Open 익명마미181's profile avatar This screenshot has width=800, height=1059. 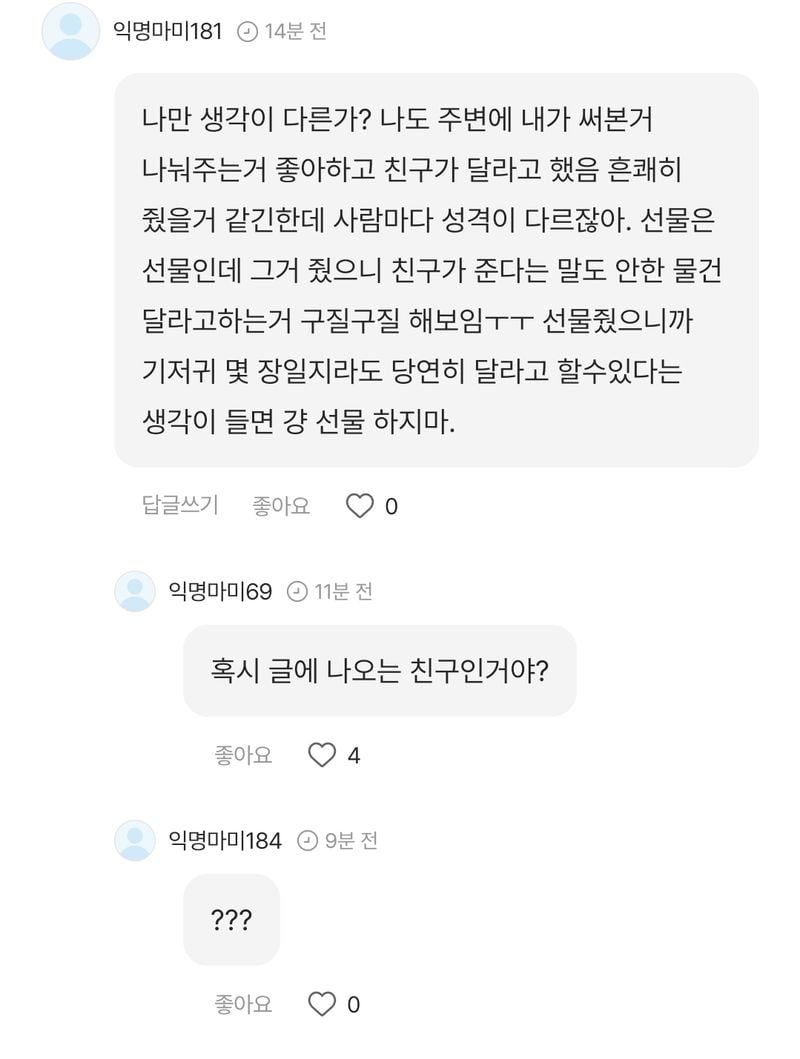[70, 32]
